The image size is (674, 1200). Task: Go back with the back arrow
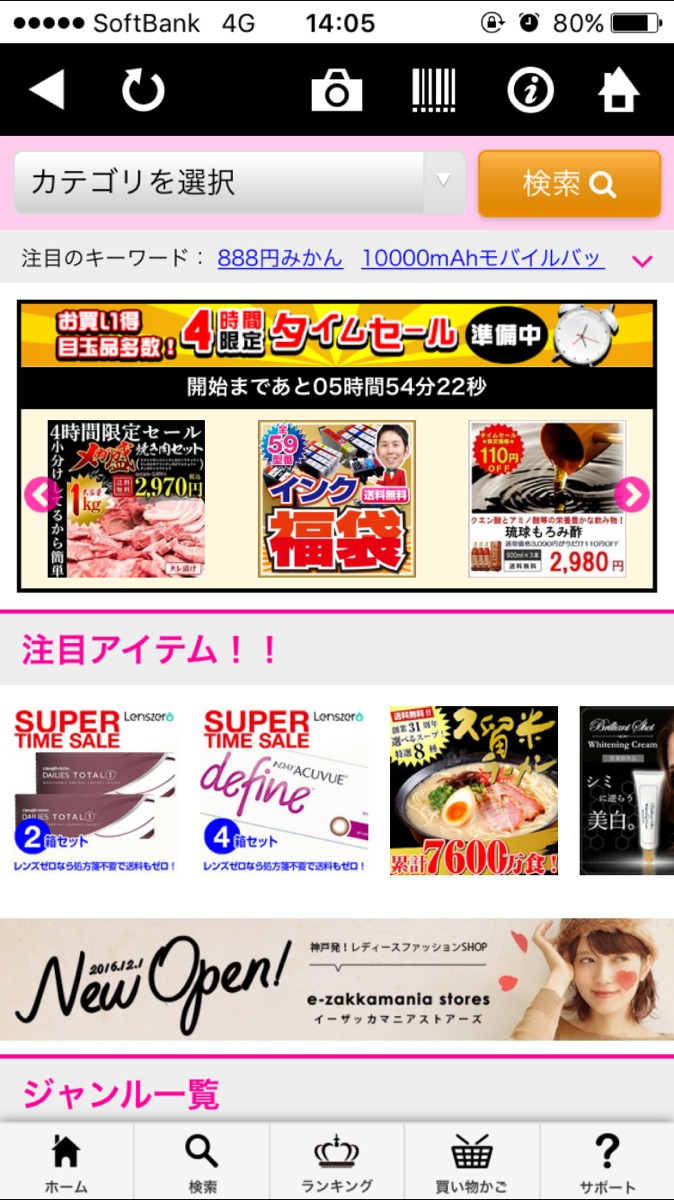point(47,90)
